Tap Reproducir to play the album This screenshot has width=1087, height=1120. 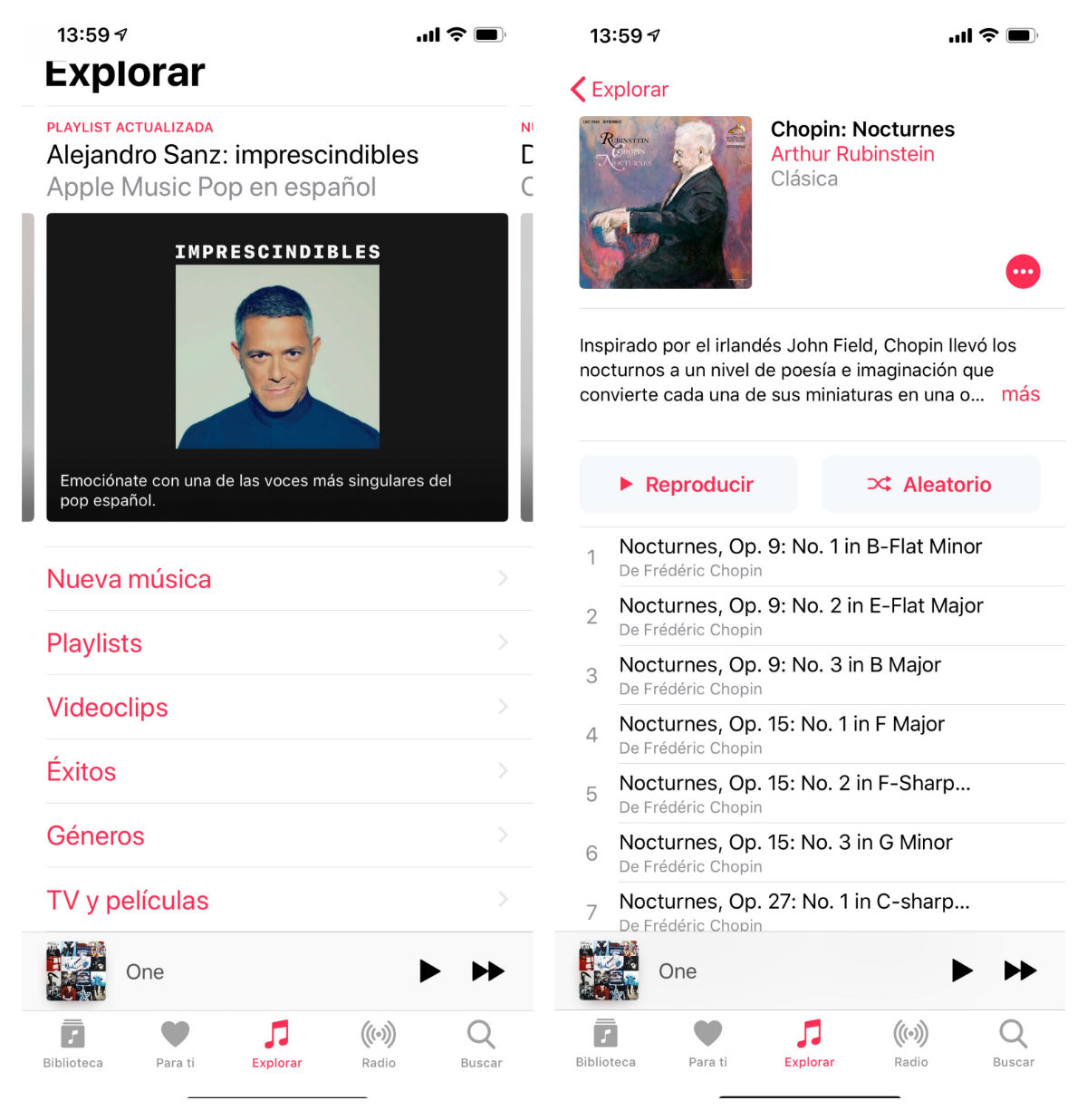[x=688, y=485]
